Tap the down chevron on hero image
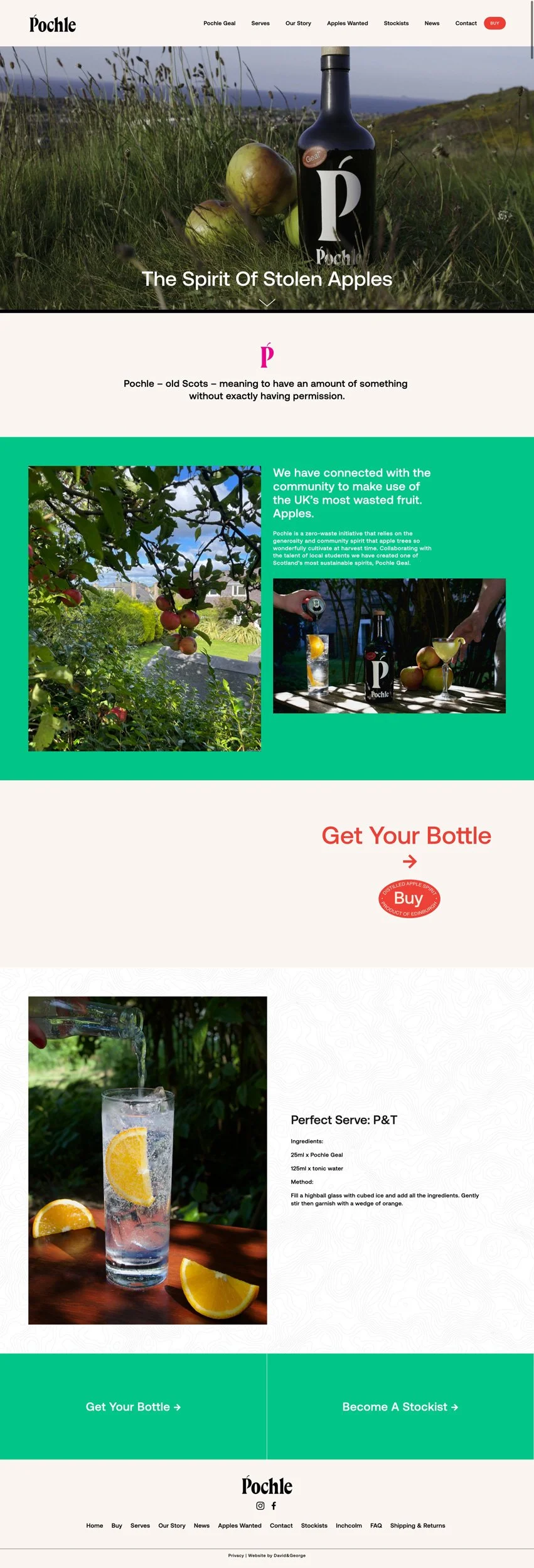 [x=267, y=302]
